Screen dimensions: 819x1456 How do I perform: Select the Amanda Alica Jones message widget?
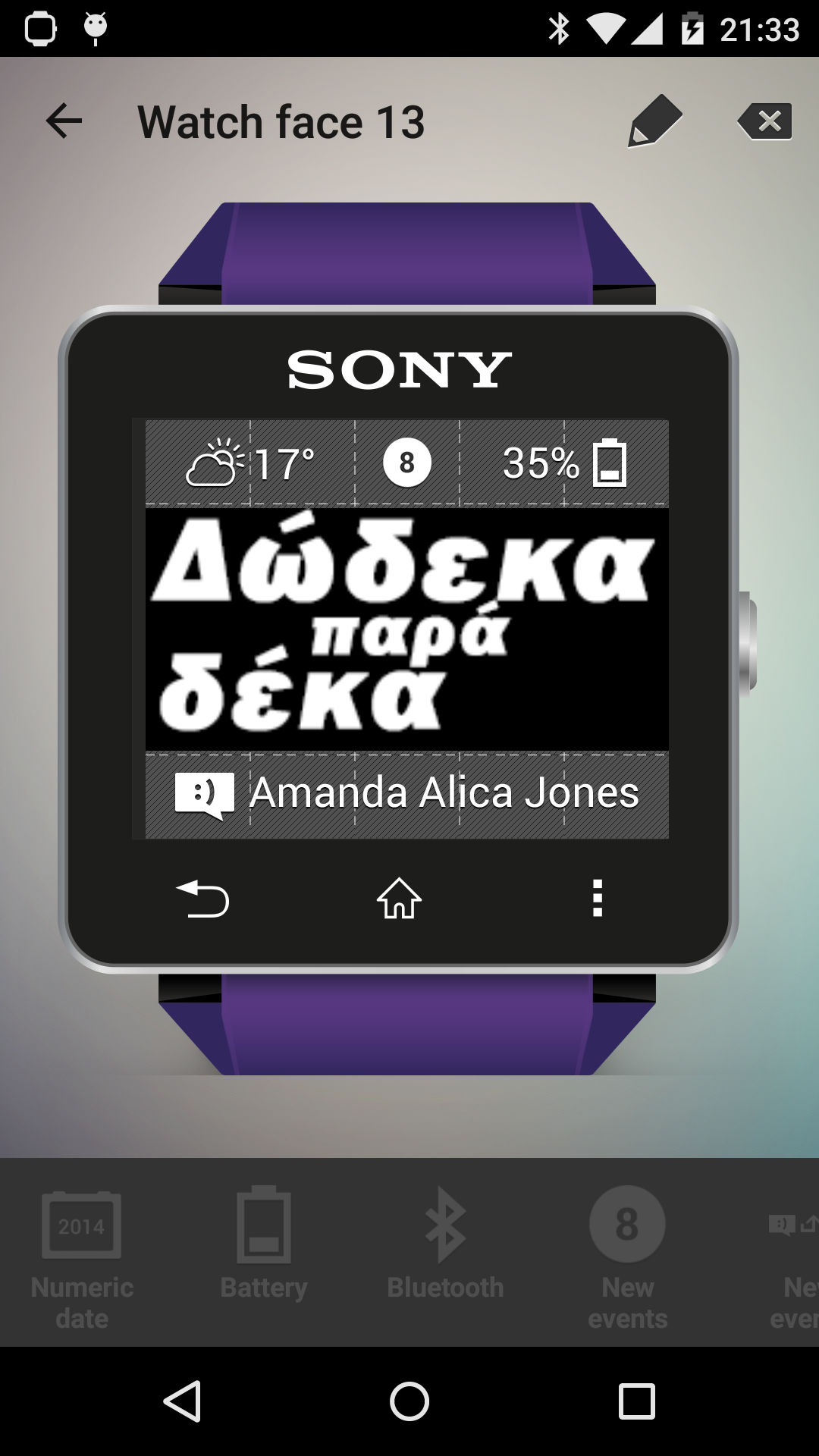407,795
